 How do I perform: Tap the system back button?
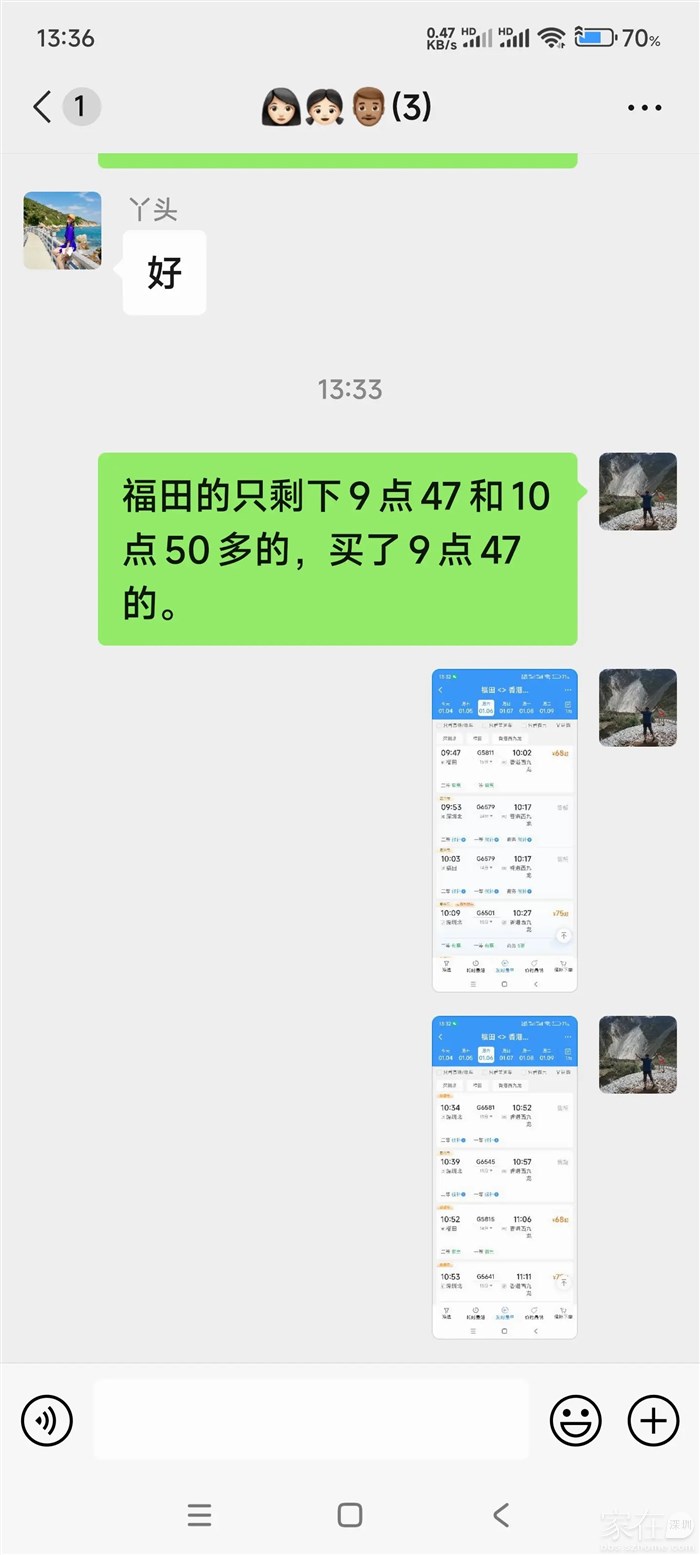[x=501, y=1515]
